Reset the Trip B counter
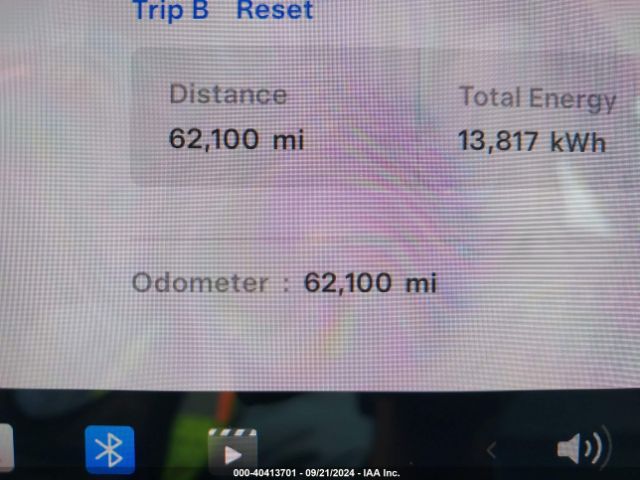Viewport: 640px width, 480px height. 274,11
